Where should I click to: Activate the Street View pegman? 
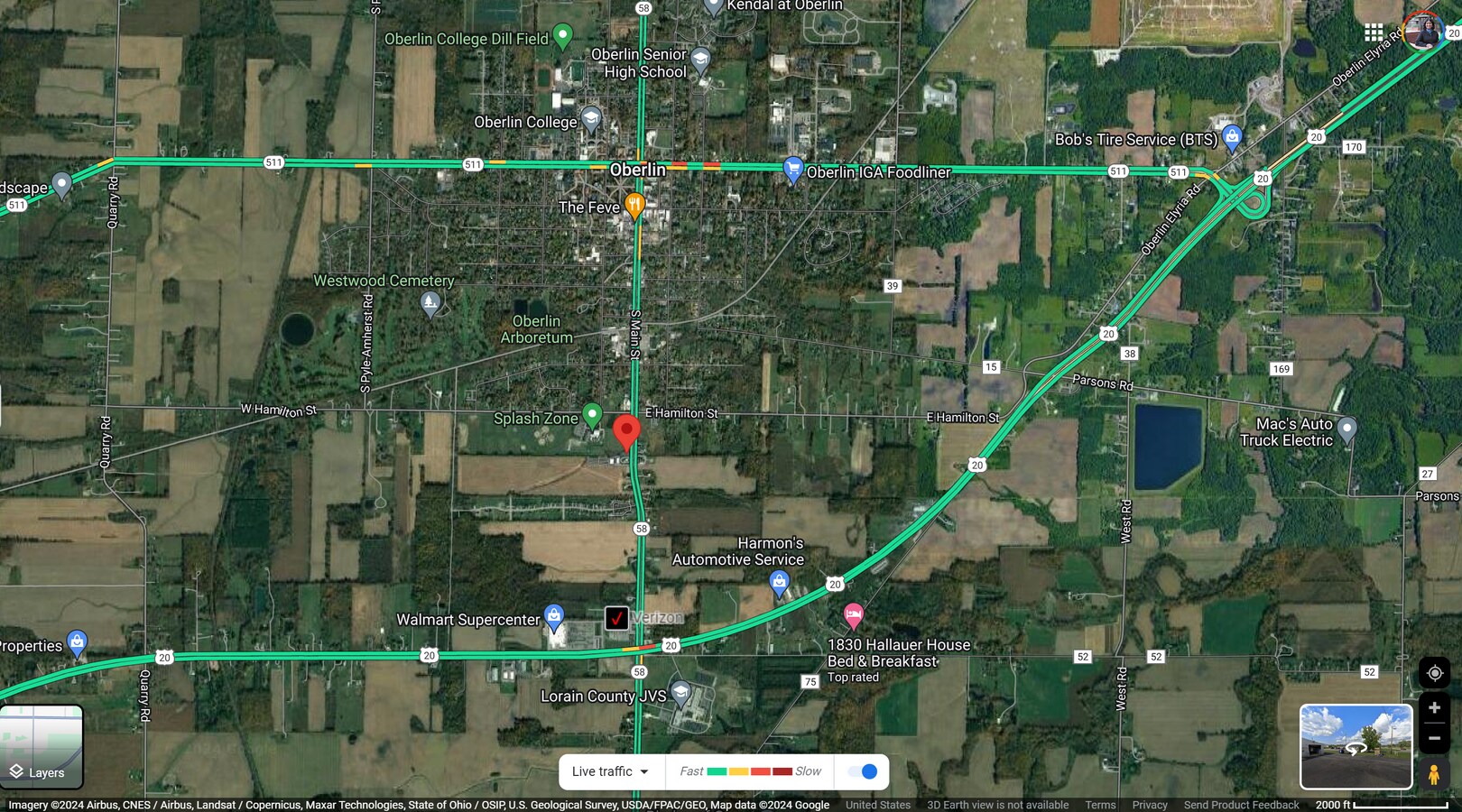[x=1434, y=774]
